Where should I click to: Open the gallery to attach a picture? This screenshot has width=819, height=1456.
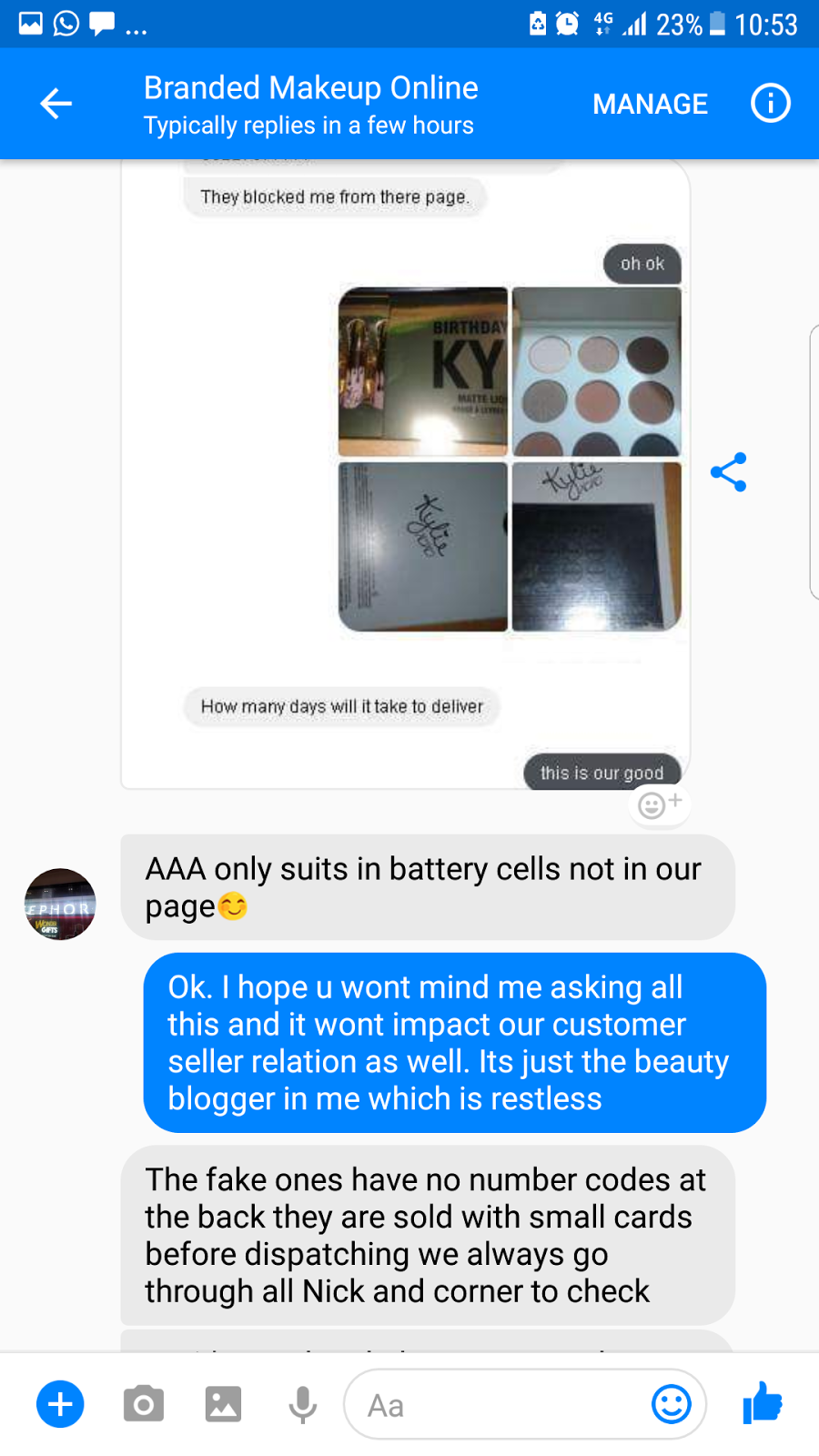pyautogui.click(x=223, y=1404)
